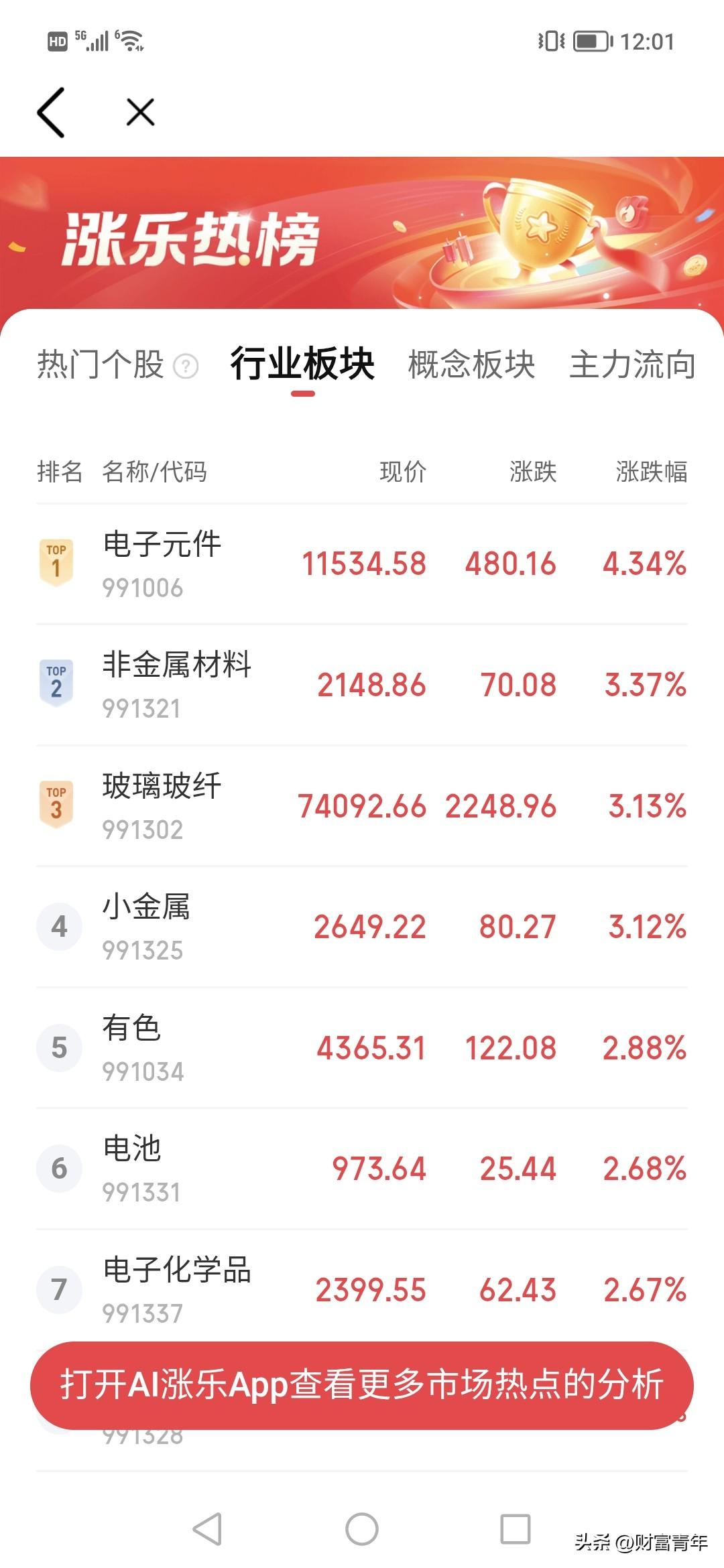Tap the system home button
Viewport: 724px width, 1568px height.
coord(362,1529)
